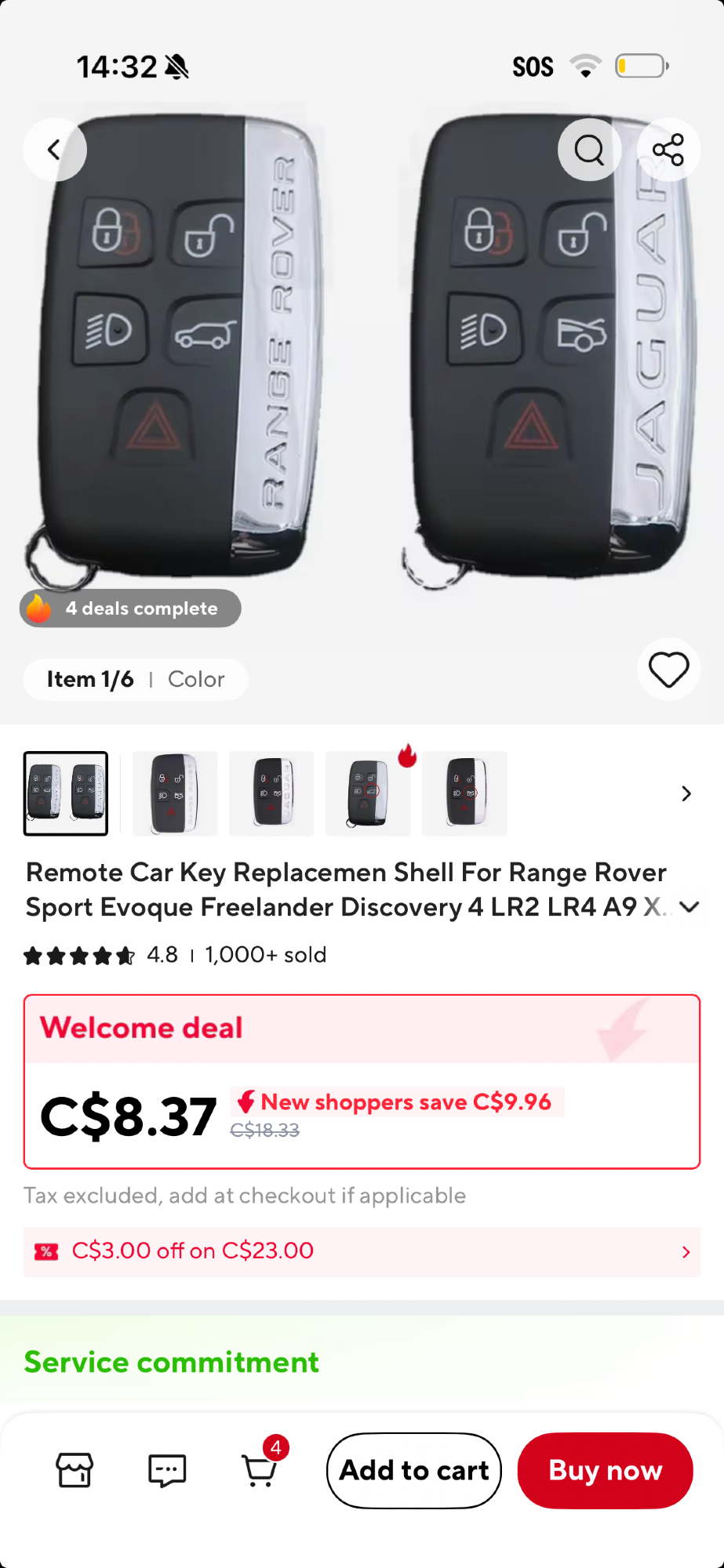Select the second color option thumbnail

pyautogui.click(x=175, y=793)
